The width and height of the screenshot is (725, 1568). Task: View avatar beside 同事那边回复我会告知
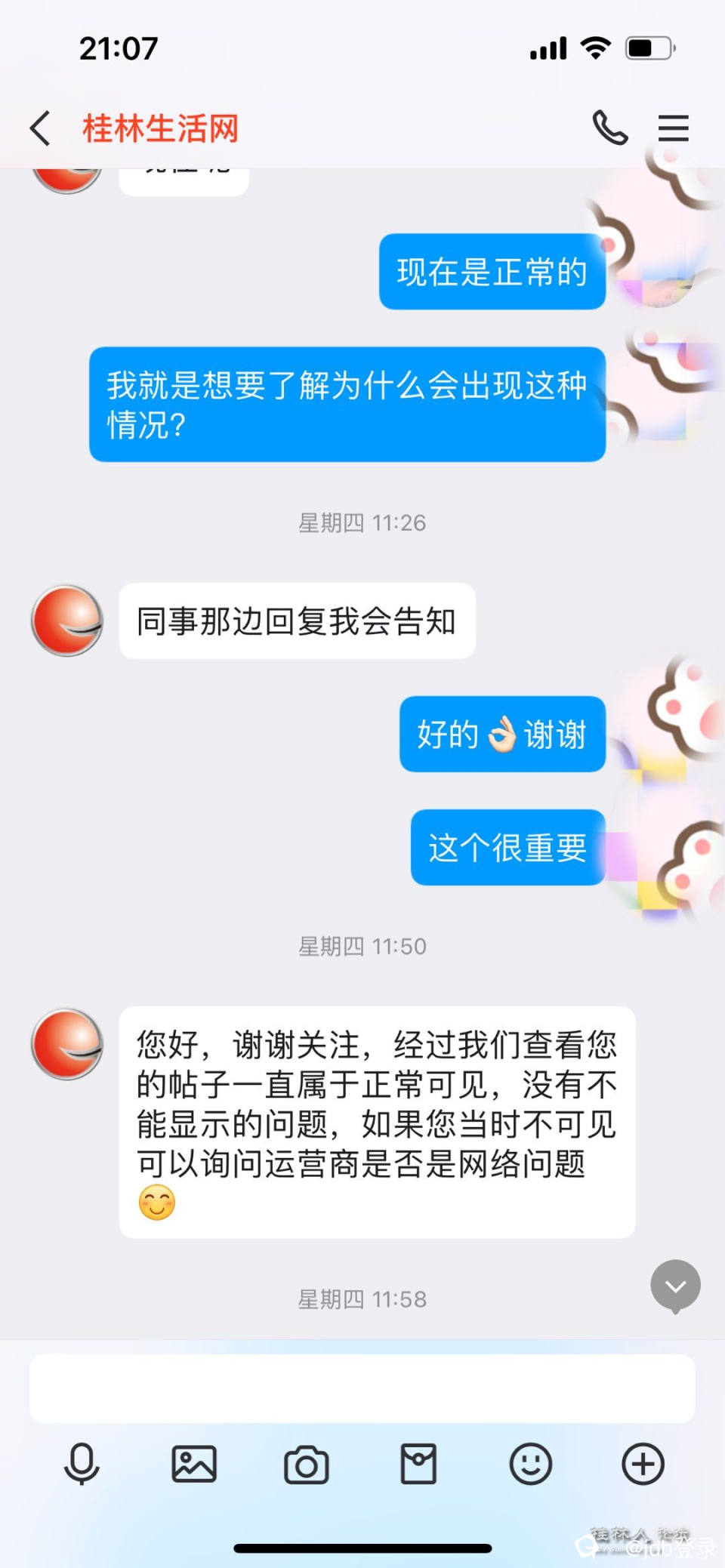67,621
